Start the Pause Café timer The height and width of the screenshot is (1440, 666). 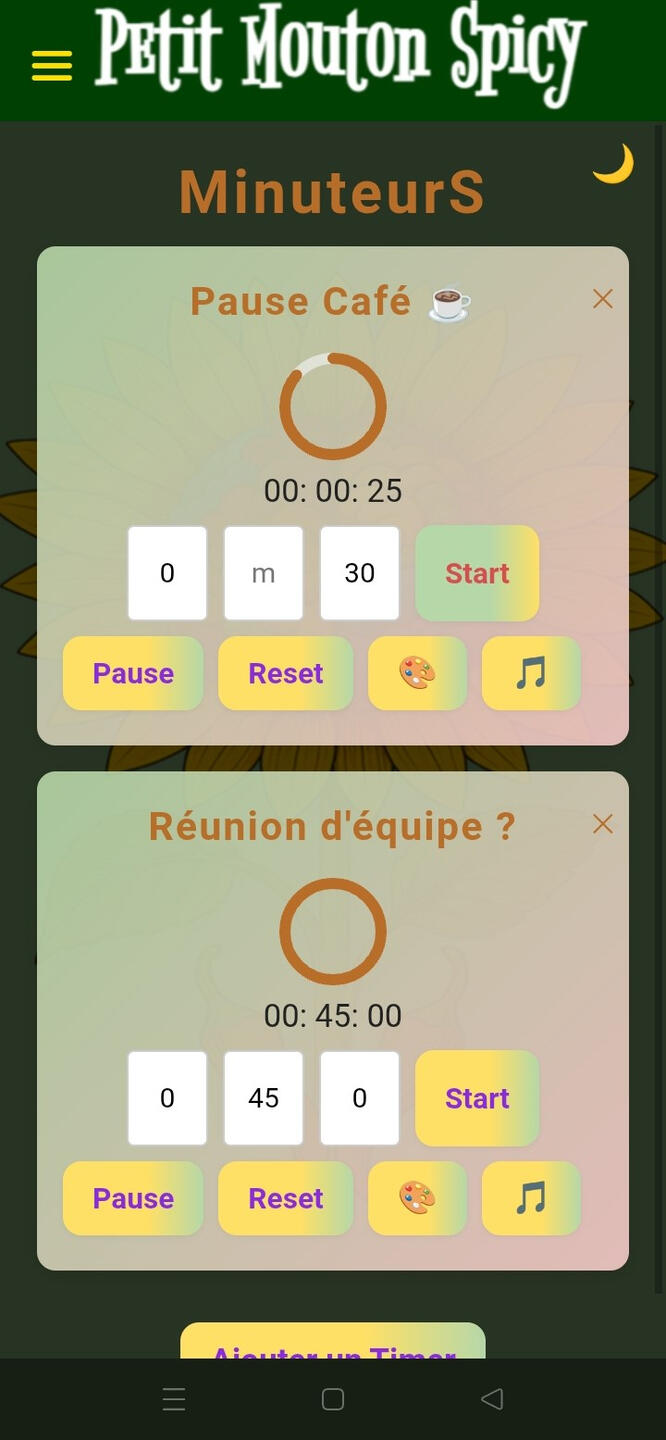pyautogui.click(x=477, y=573)
